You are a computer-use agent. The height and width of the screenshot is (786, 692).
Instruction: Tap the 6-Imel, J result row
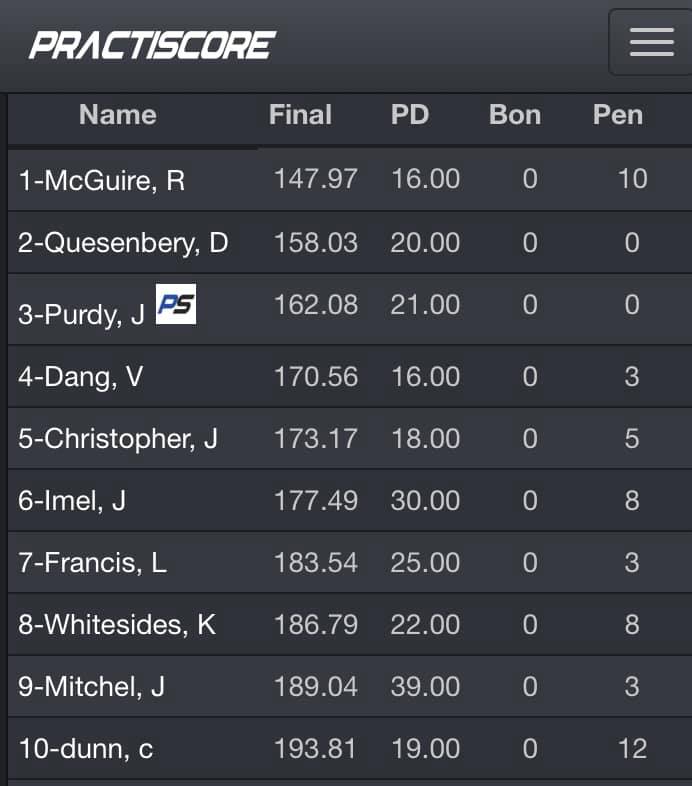click(72, 501)
